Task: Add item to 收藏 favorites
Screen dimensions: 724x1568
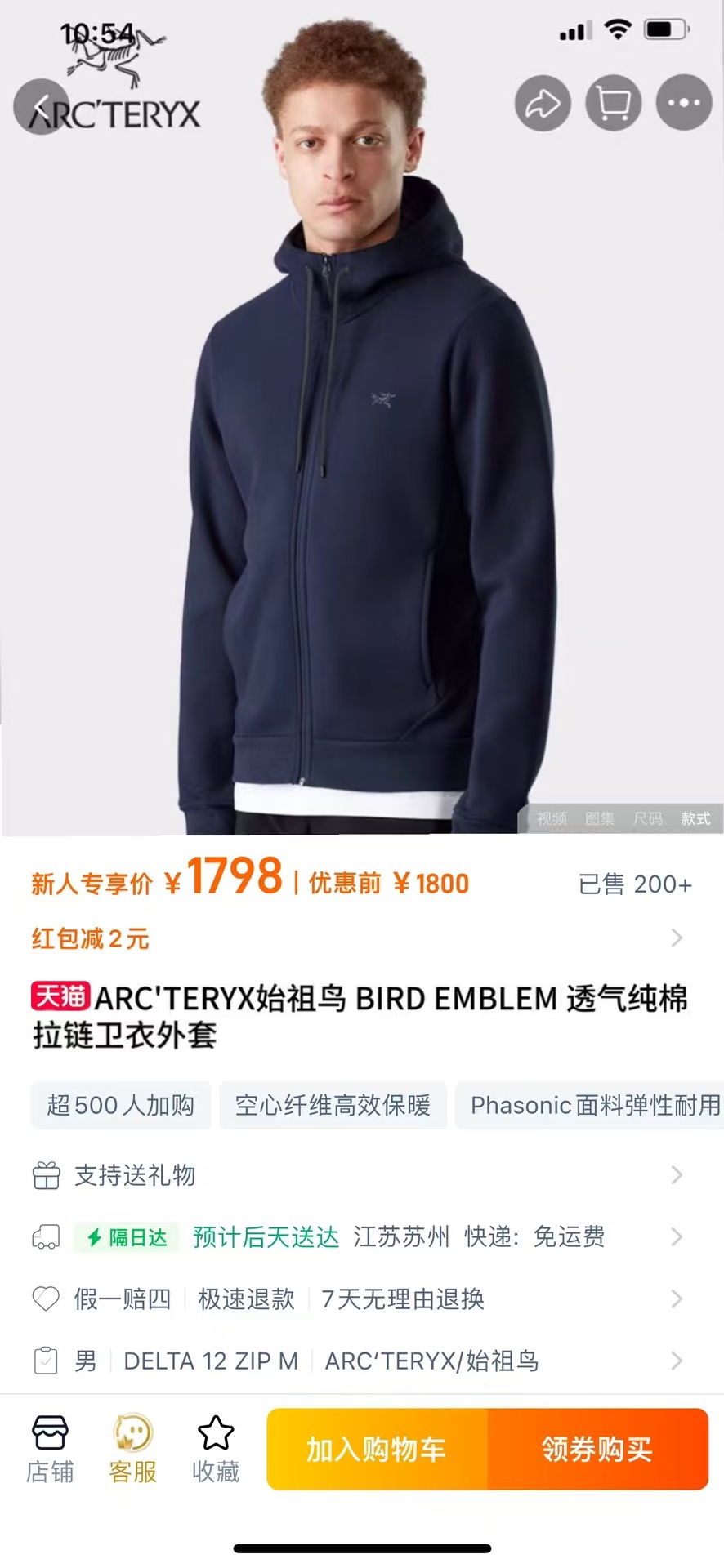Action: [x=216, y=1450]
